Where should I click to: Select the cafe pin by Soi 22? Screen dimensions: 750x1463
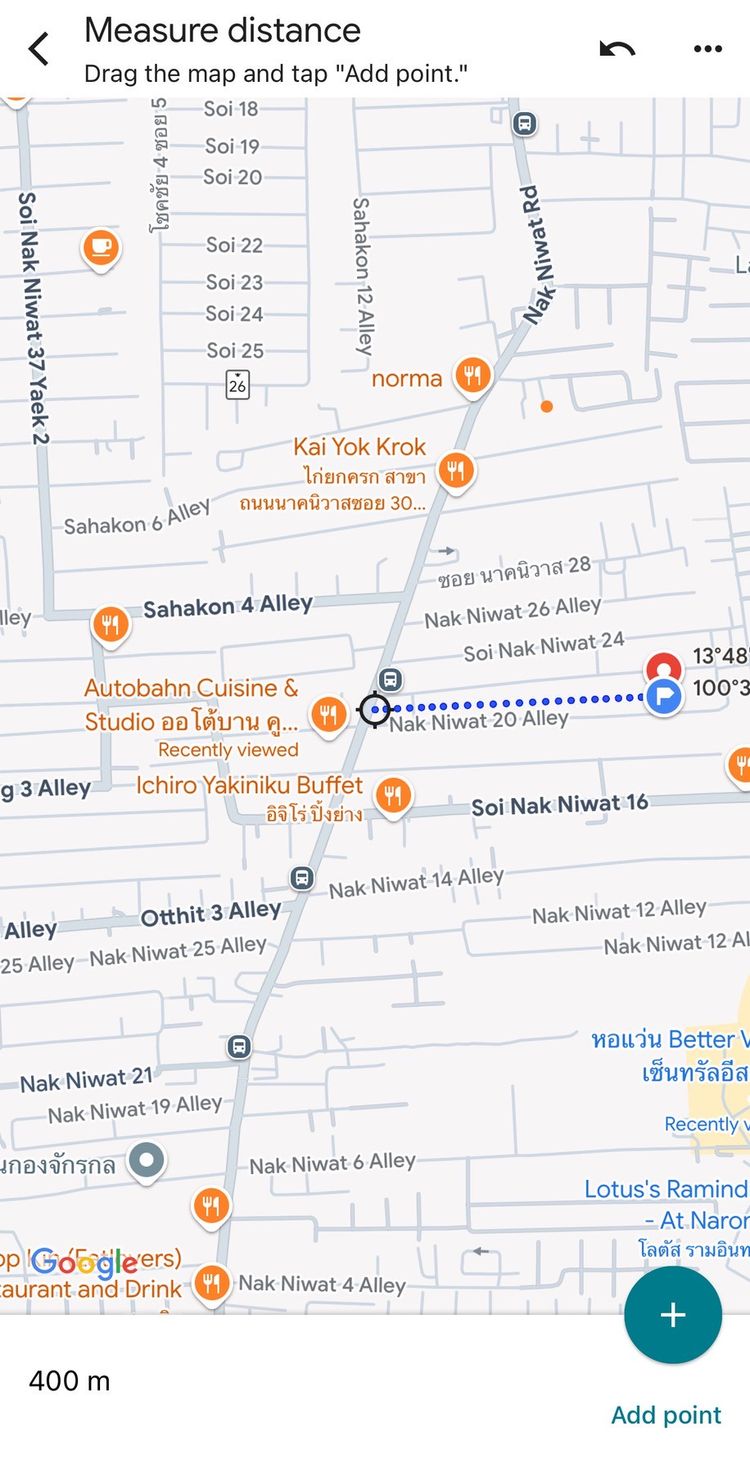click(x=100, y=246)
